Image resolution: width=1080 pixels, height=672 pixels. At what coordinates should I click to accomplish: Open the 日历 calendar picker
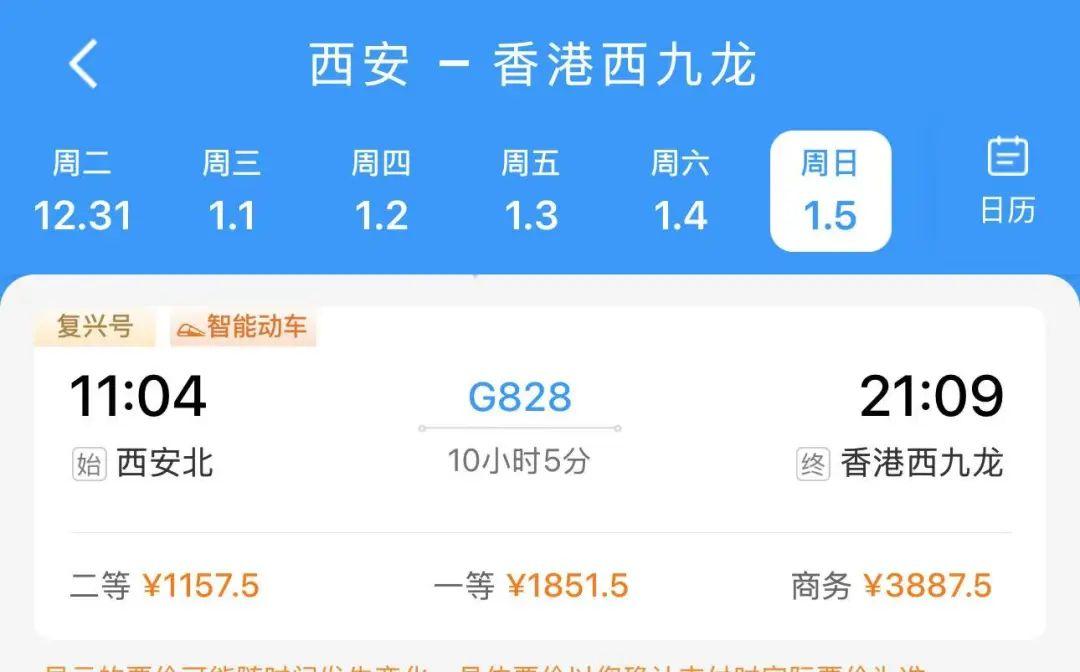[x=1007, y=181]
